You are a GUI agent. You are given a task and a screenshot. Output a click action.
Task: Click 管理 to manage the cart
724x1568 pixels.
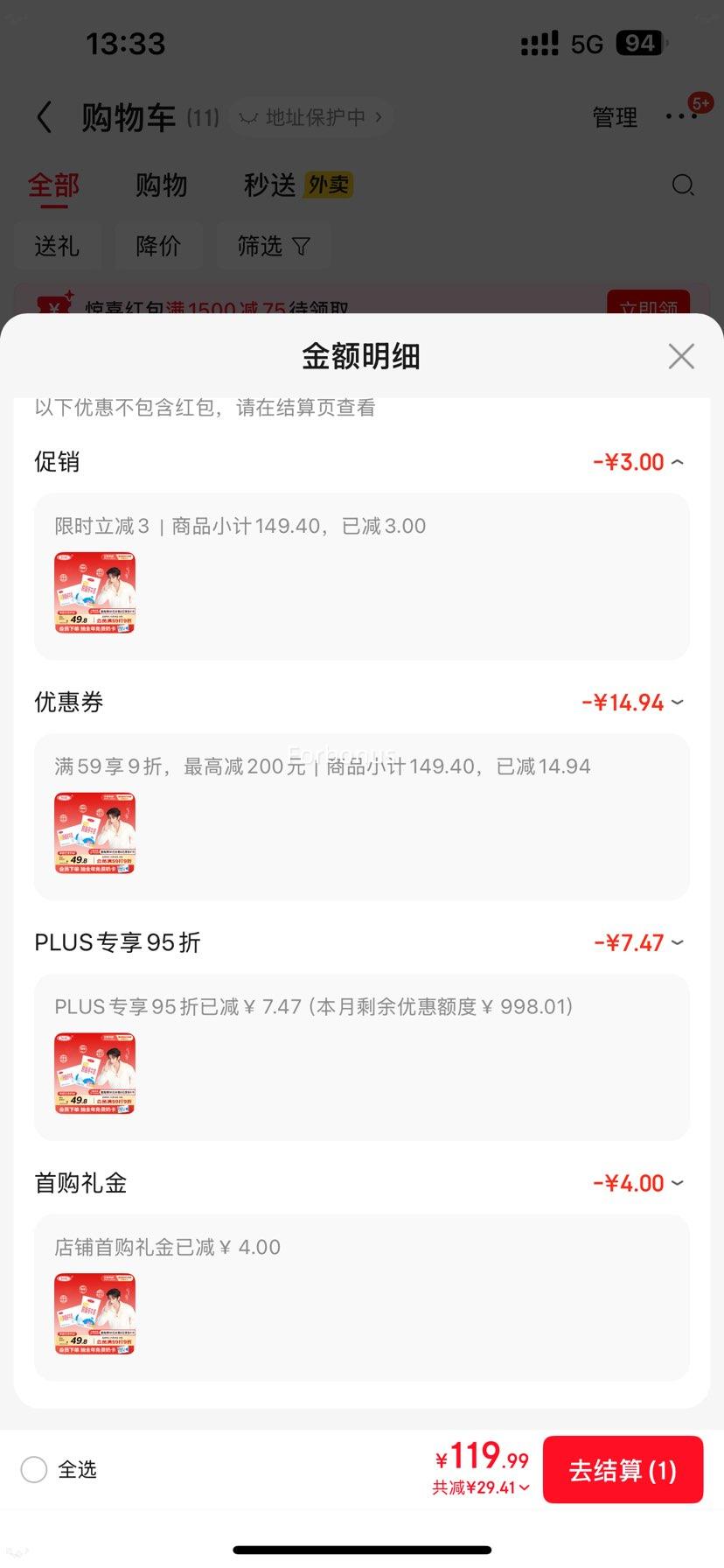click(615, 116)
